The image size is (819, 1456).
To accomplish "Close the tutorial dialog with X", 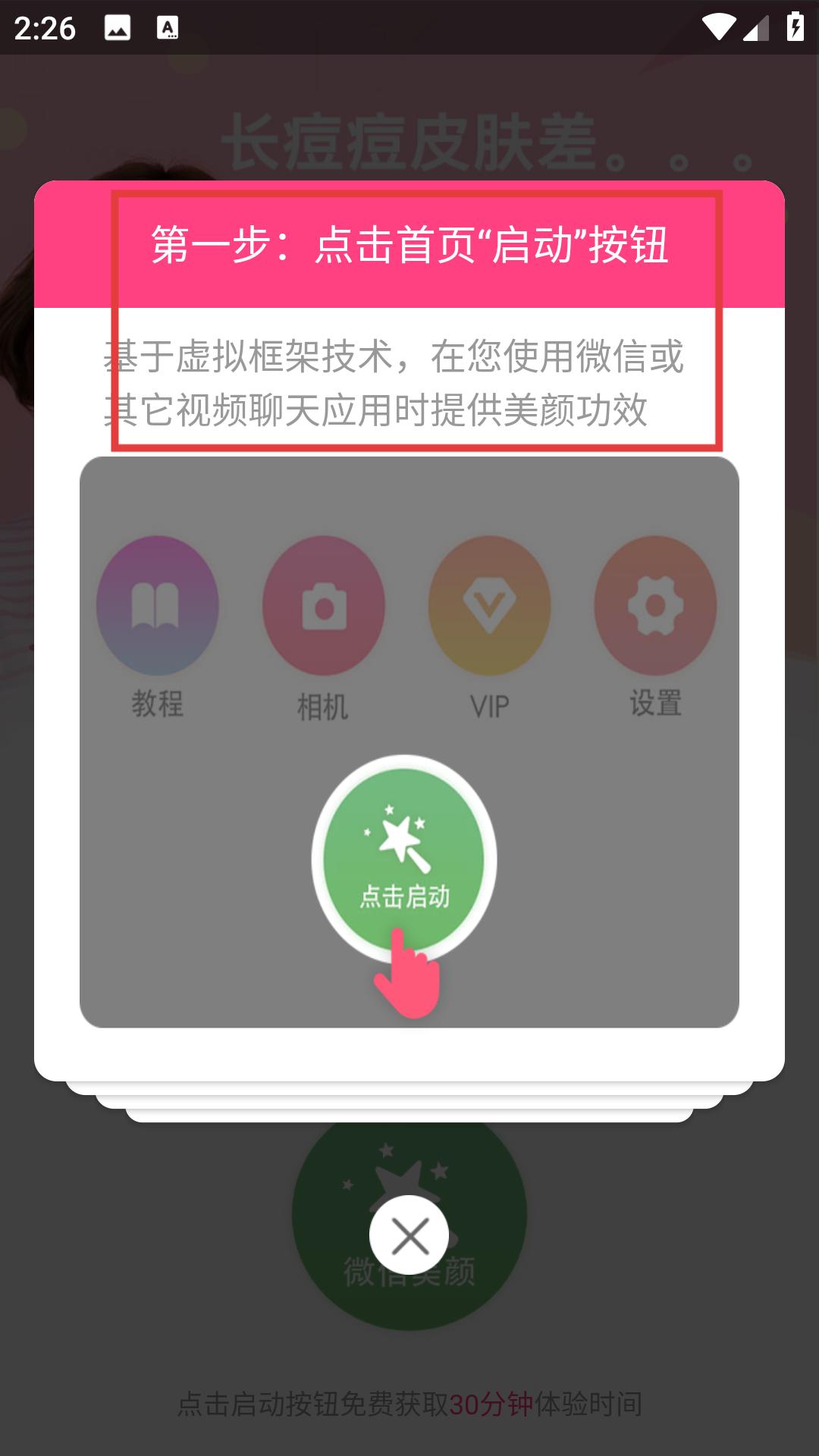I will click(x=409, y=1235).
